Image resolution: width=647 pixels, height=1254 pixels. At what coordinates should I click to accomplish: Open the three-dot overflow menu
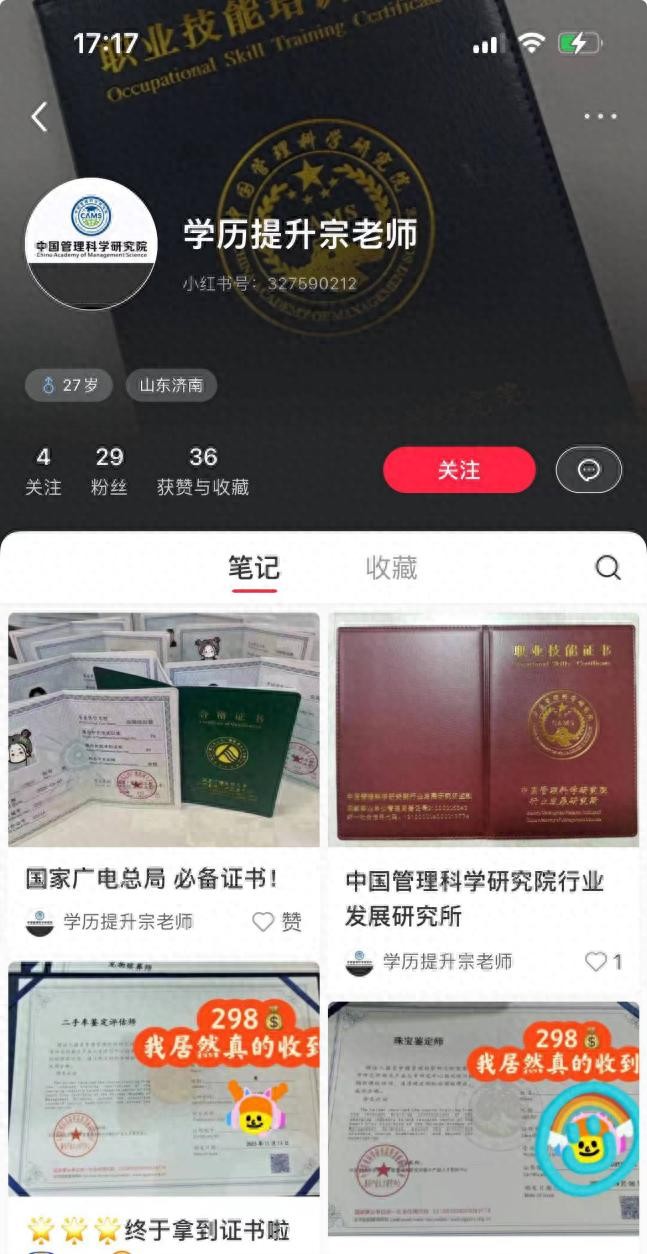tap(600, 117)
